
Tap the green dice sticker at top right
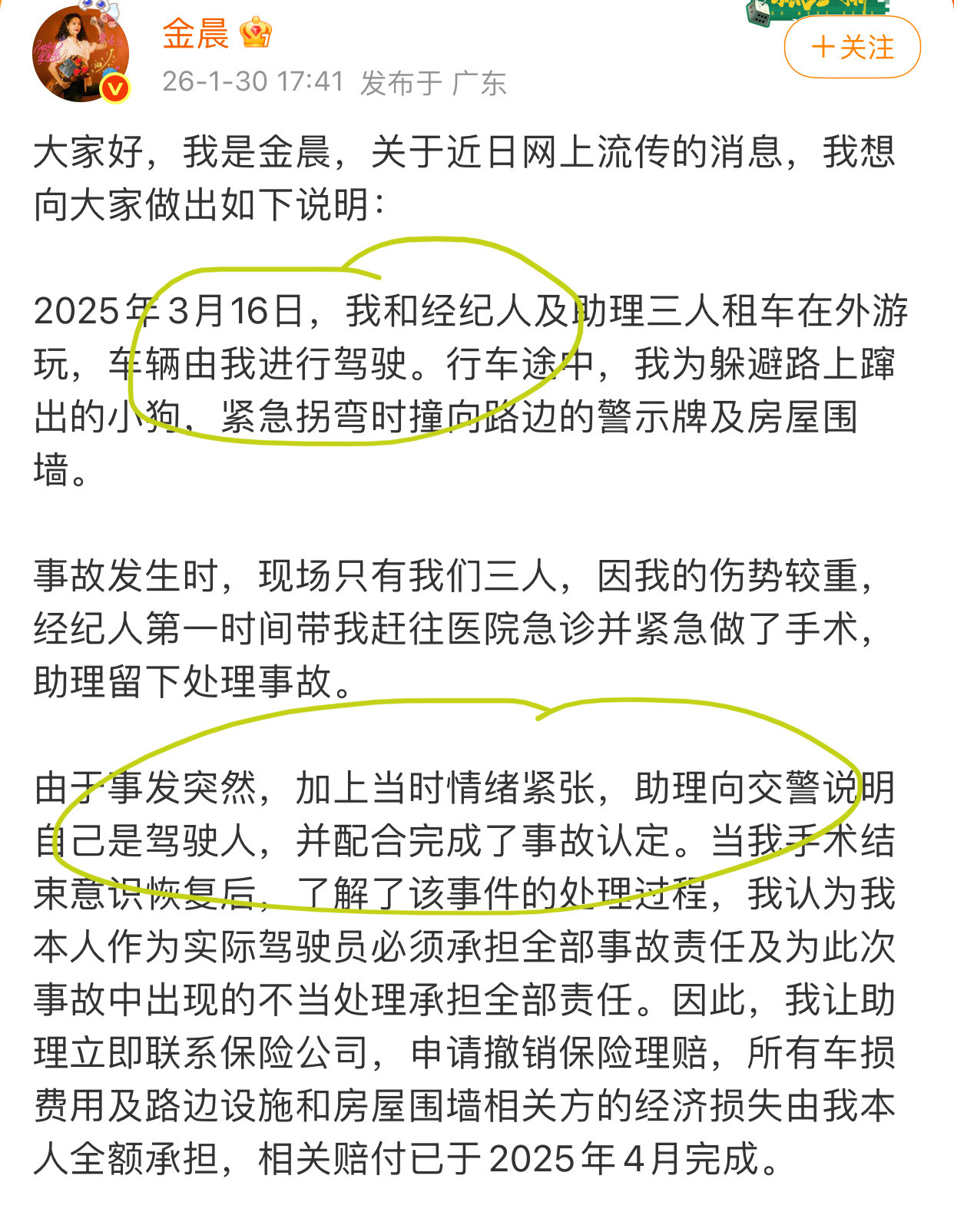(759, 14)
